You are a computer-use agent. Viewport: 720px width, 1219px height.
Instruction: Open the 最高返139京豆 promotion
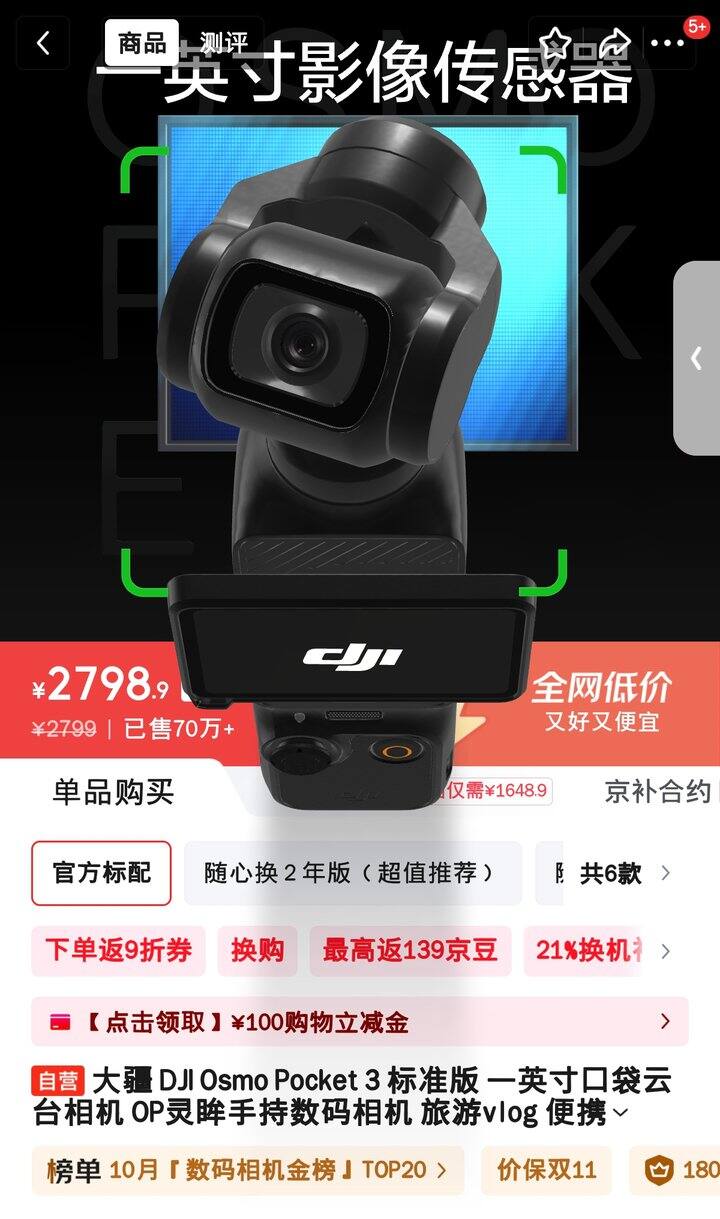pyautogui.click(x=410, y=950)
